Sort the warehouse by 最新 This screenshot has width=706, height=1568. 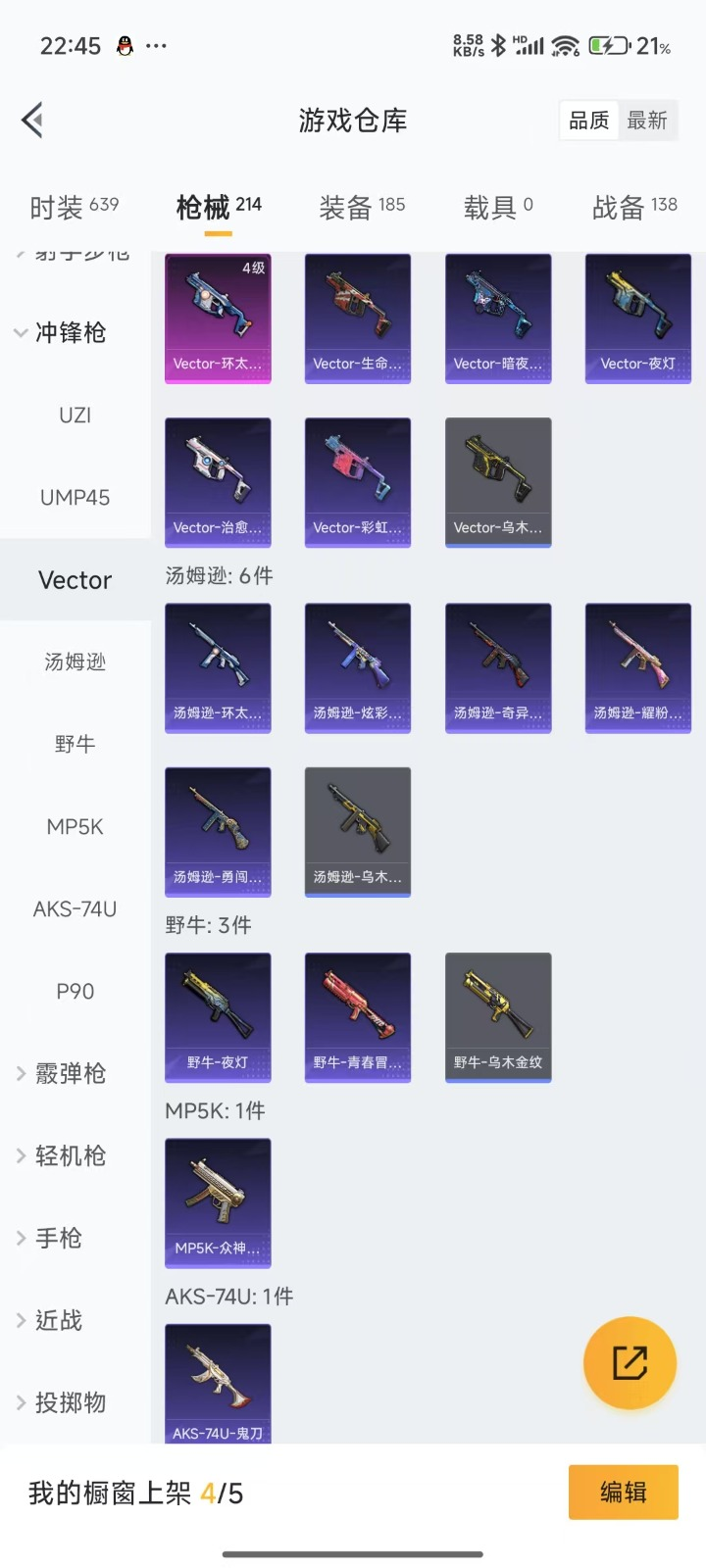coord(647,121)
